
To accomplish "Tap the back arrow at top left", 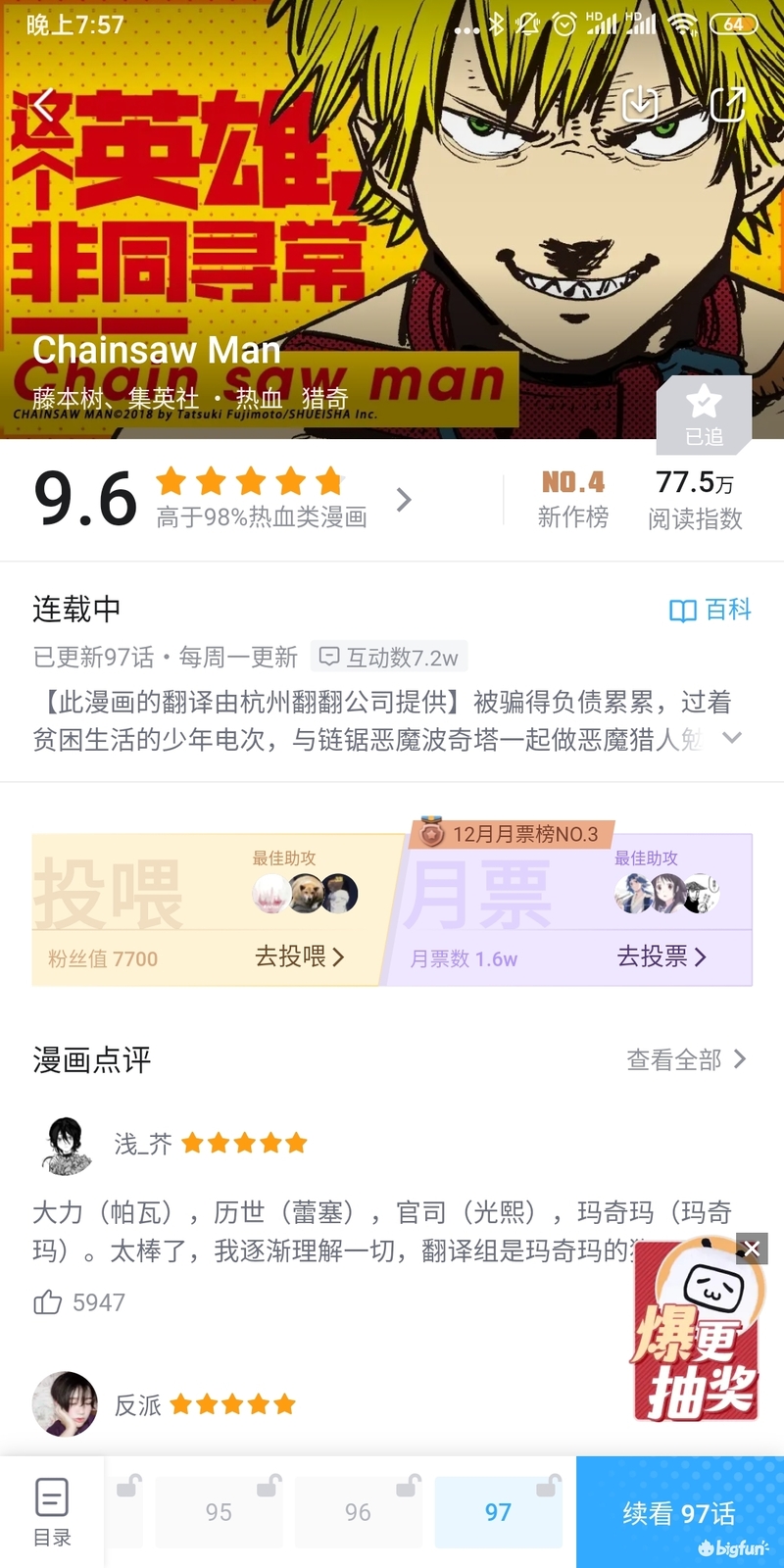I will pos(41,104).
